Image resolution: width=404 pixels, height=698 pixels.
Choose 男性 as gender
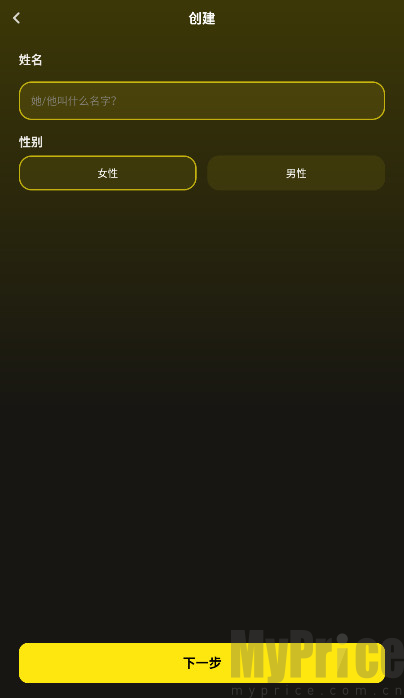click(x=296, y=173)
